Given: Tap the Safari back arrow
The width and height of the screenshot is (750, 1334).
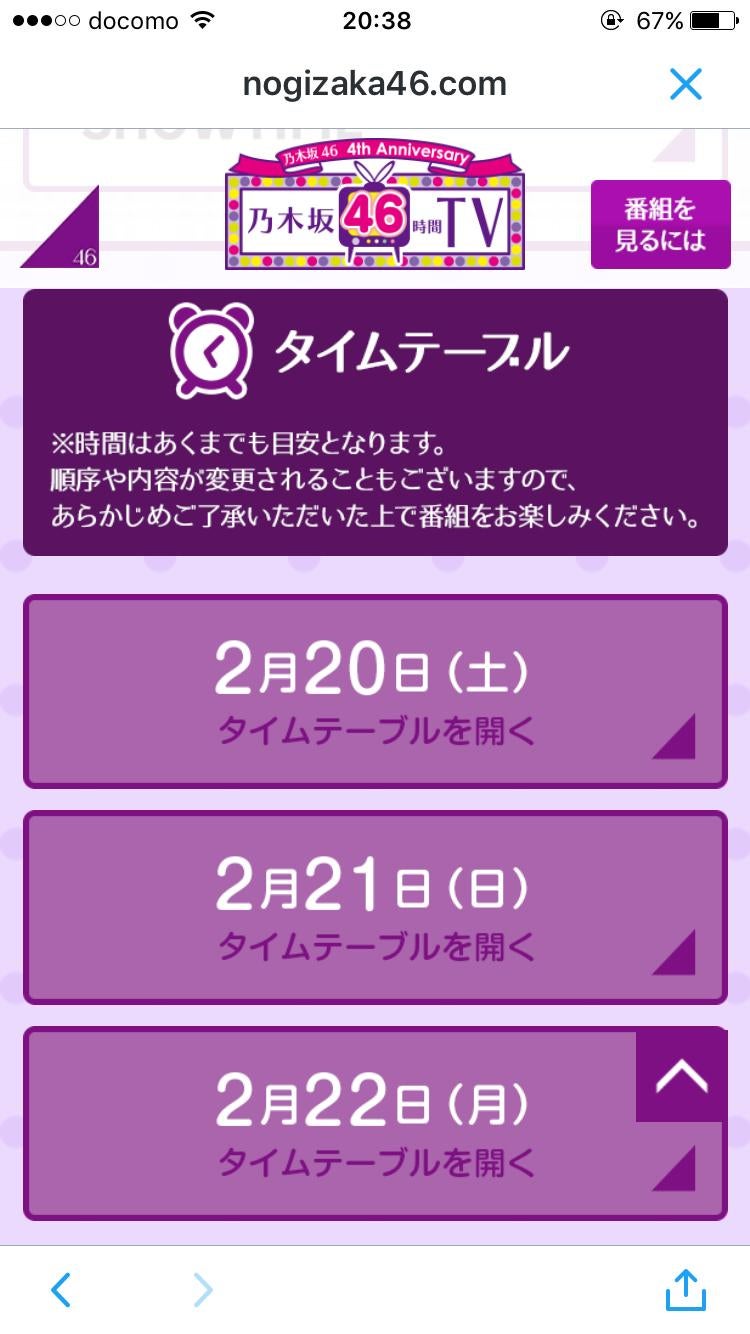Looking at the screenshot, I should [x=62, y=1291].
